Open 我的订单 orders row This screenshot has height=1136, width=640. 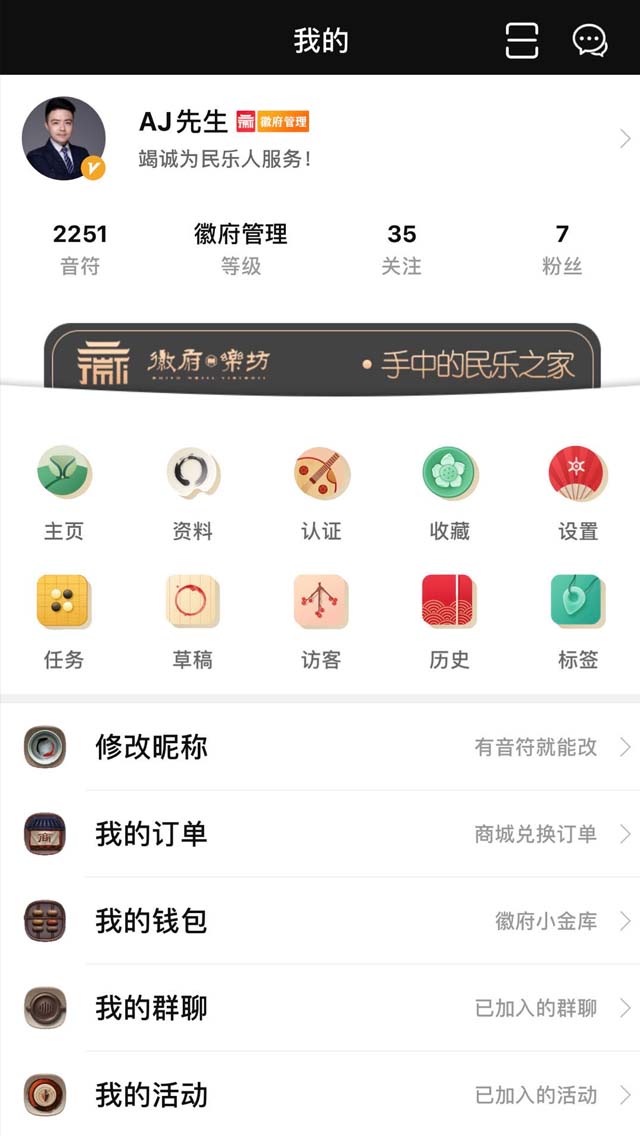coord(320,834)
